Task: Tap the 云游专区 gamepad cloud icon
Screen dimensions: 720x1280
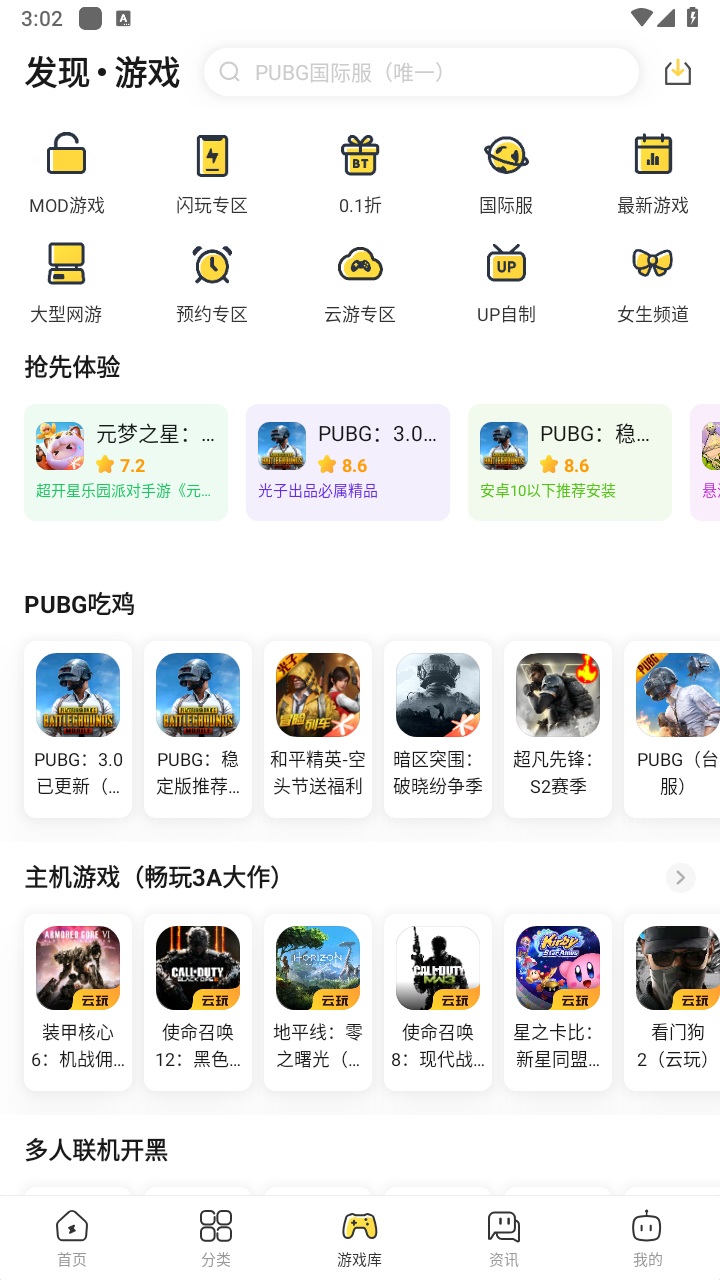Action: tap(359, 263)
